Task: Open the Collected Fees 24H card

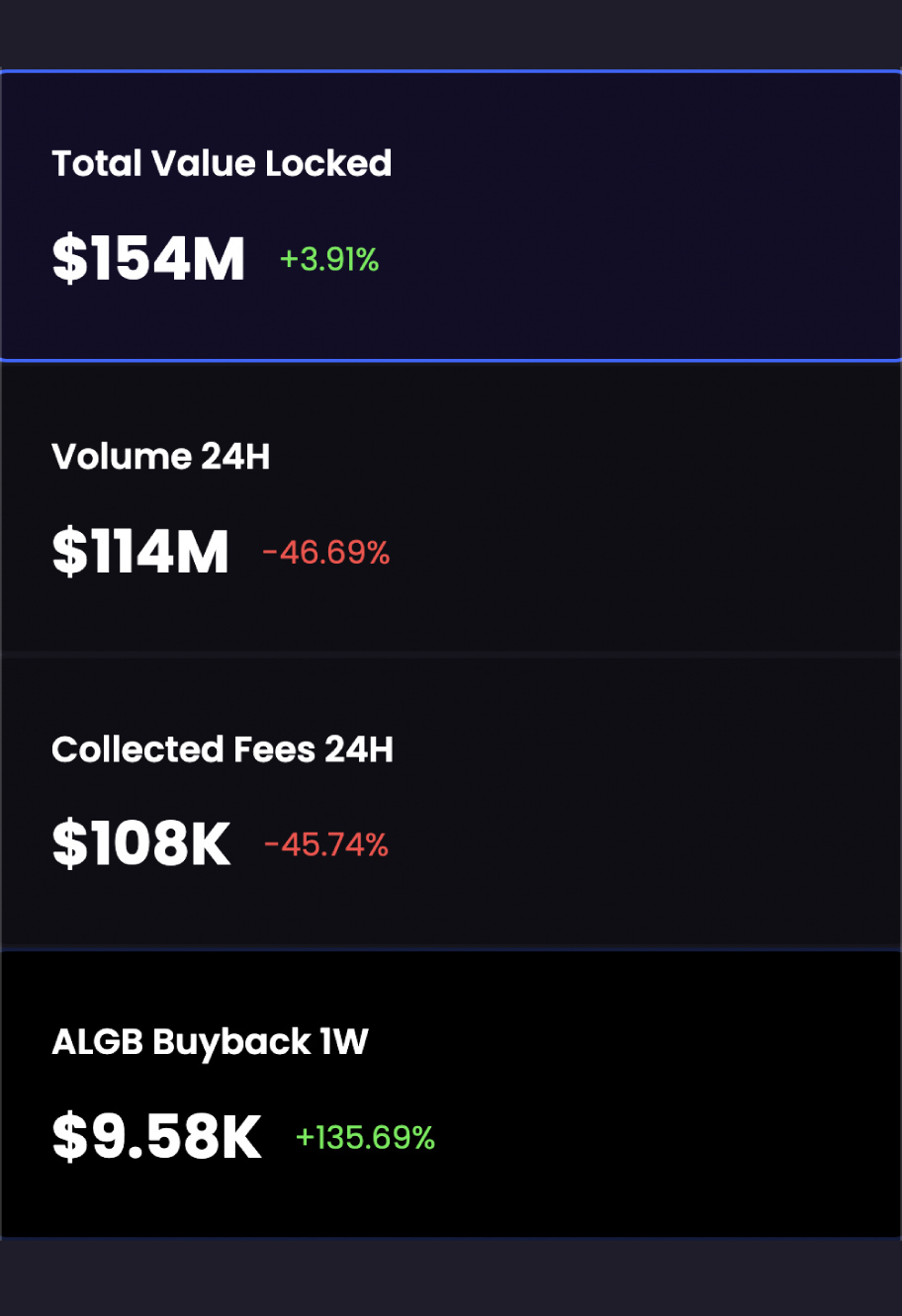Action: pyautogui.click(x=450, y=801)
